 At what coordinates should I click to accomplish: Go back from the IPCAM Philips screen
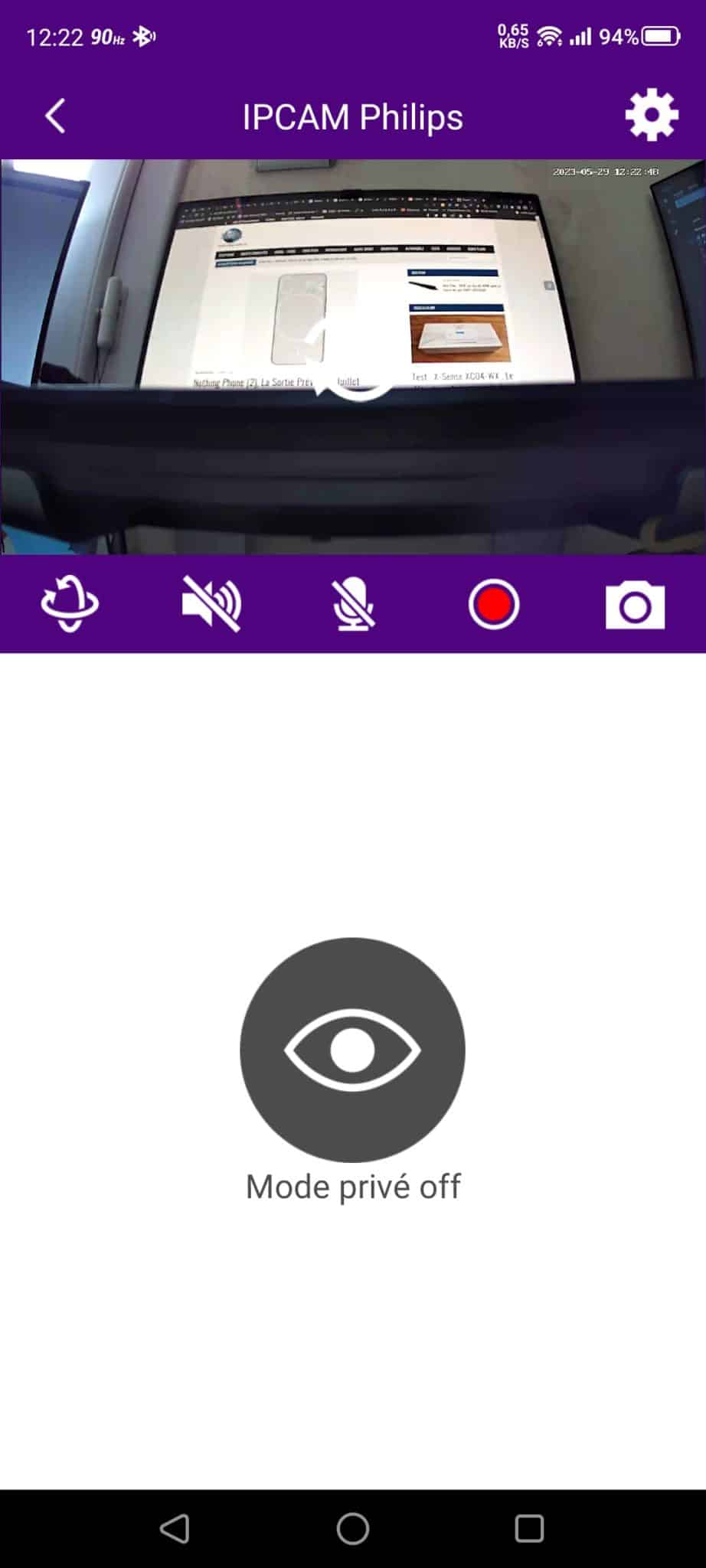tap(55, 116)
